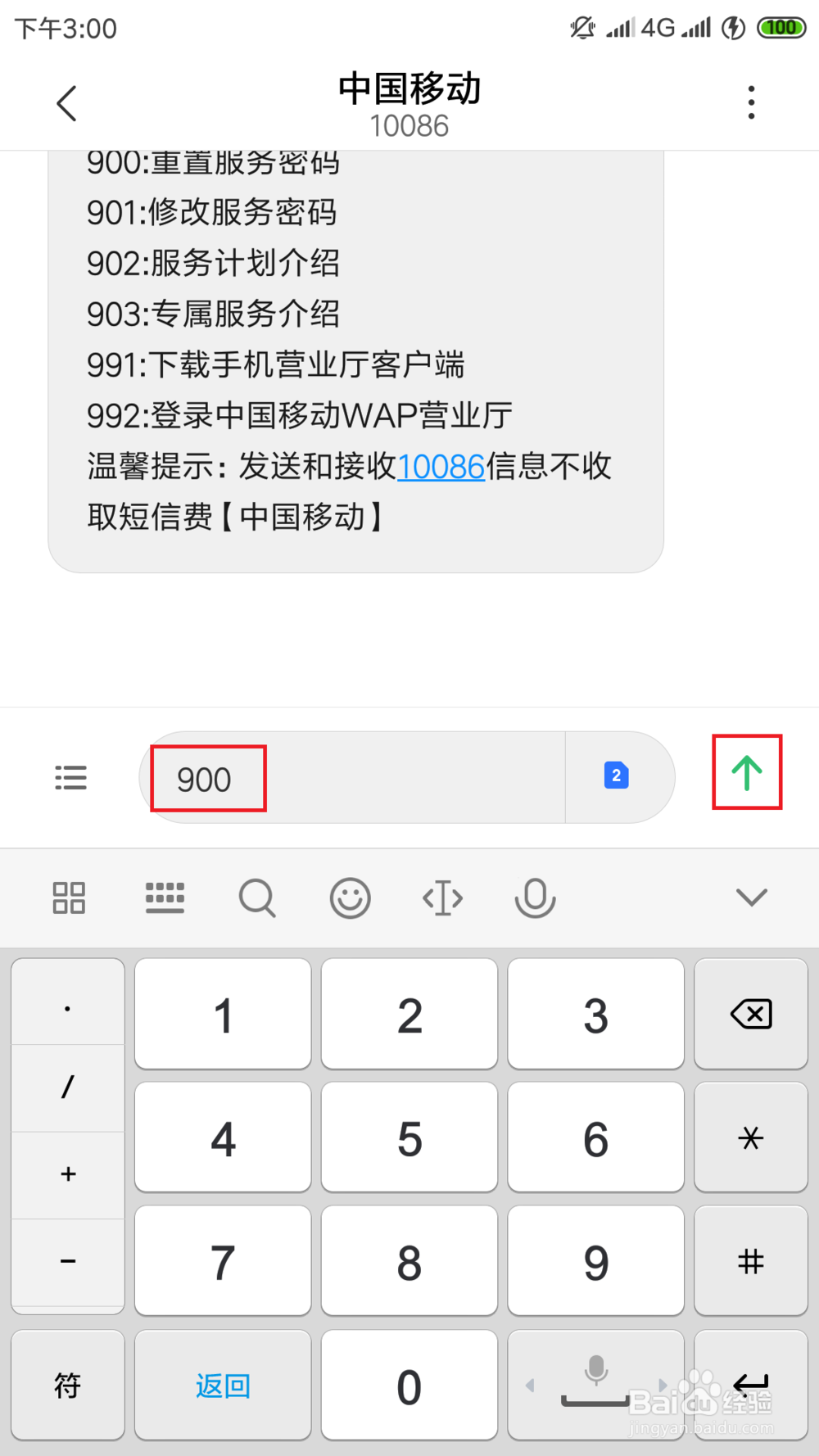Activate voice input microphone icon

(x=535, y=898)
